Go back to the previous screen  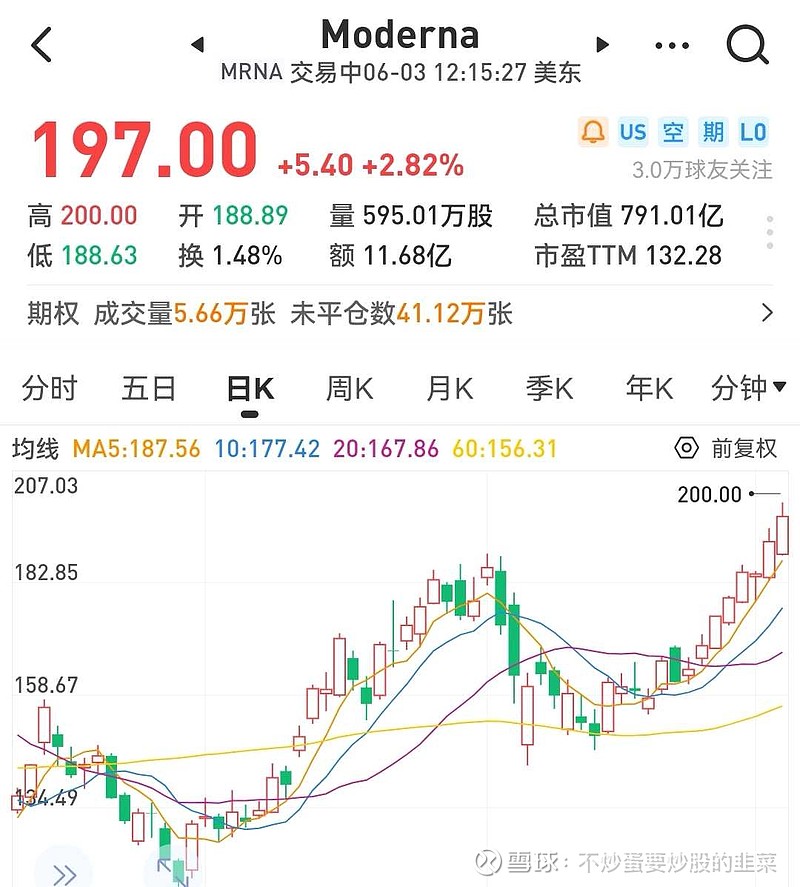point(42,45)
